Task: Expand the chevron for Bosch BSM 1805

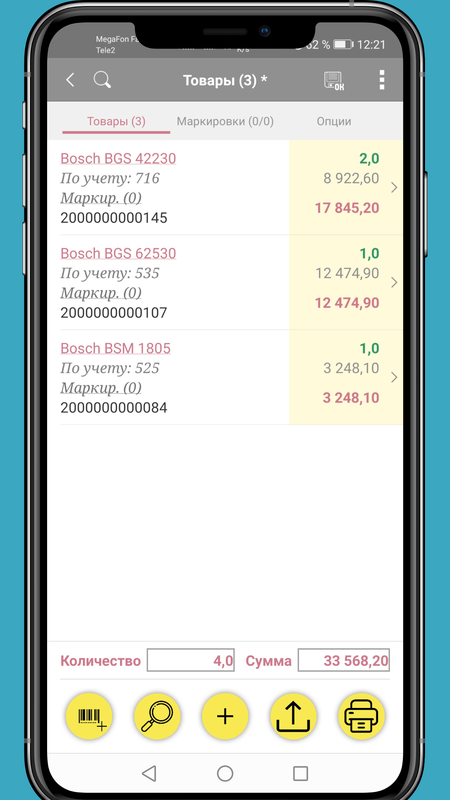Action: point(394,378)
